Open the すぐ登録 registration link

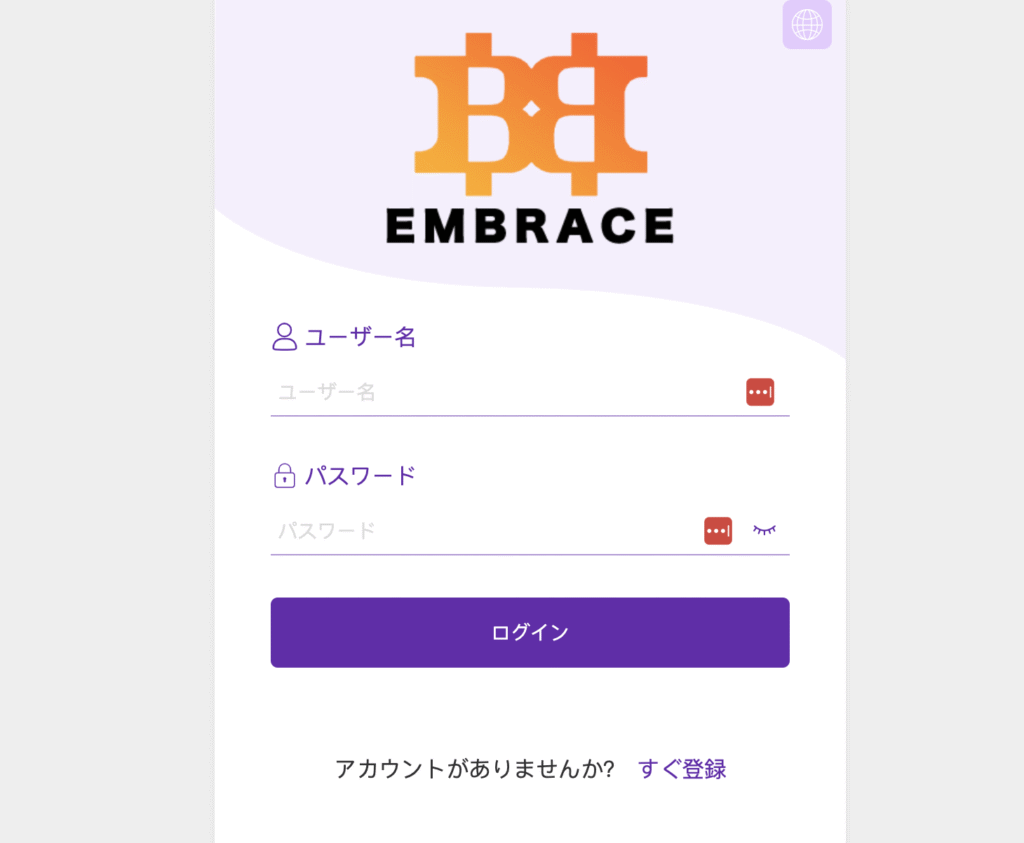(682, 769)
